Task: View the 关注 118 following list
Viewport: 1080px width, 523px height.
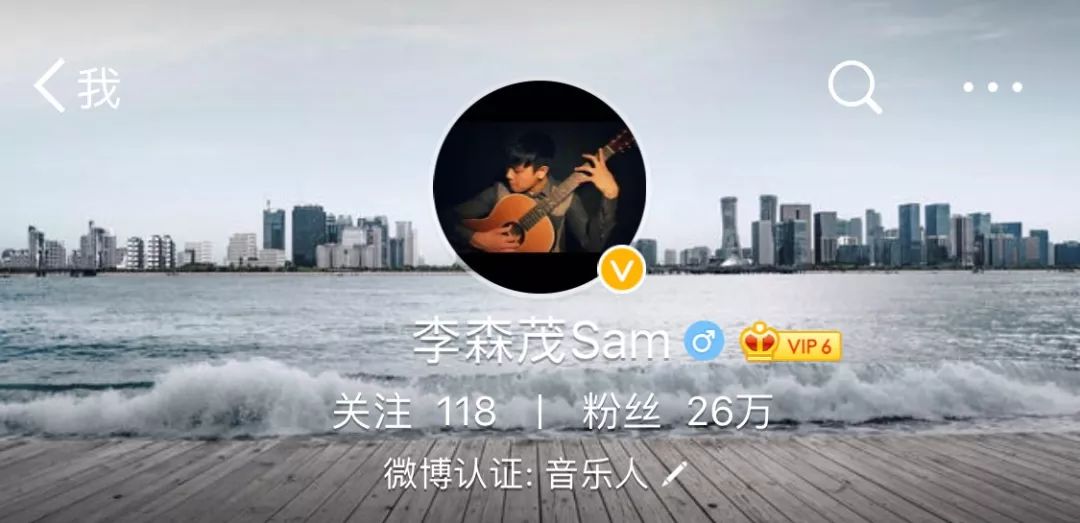Action: [x=414, y=412]
